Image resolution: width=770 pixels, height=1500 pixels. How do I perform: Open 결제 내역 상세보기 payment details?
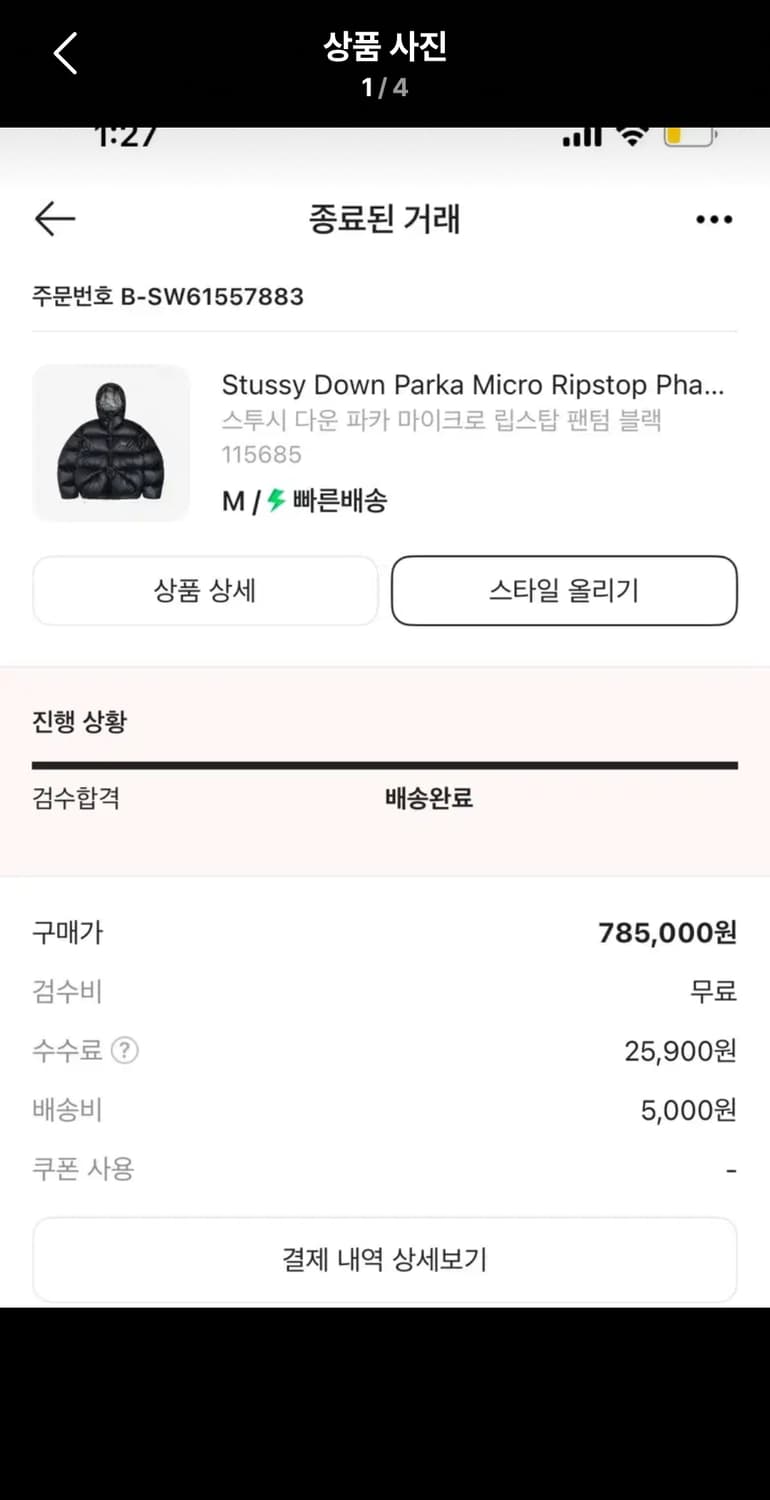click(385, 1260)
